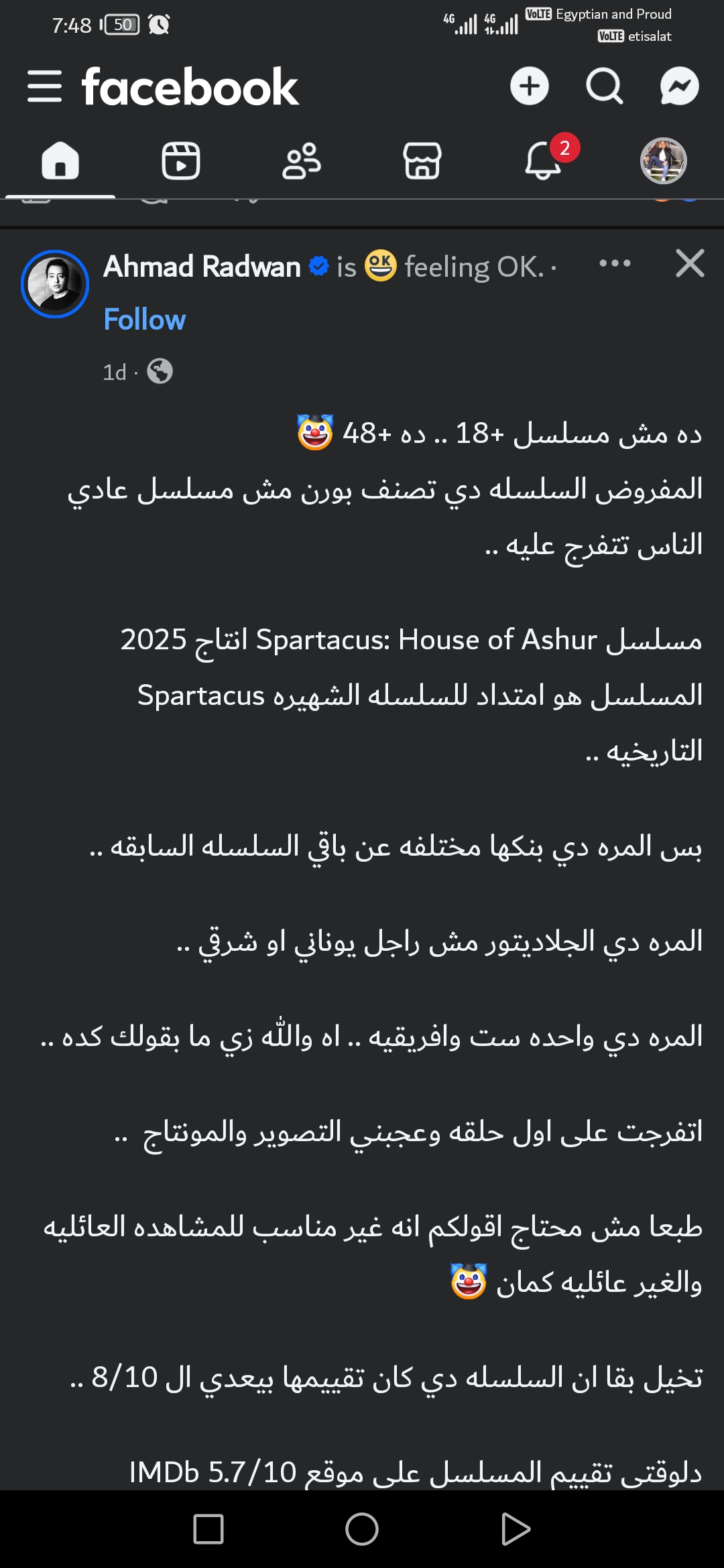The image size is (724, 1568).
Task: Open Facebook search
Action: pyautogui.click(x=604, y=86)
